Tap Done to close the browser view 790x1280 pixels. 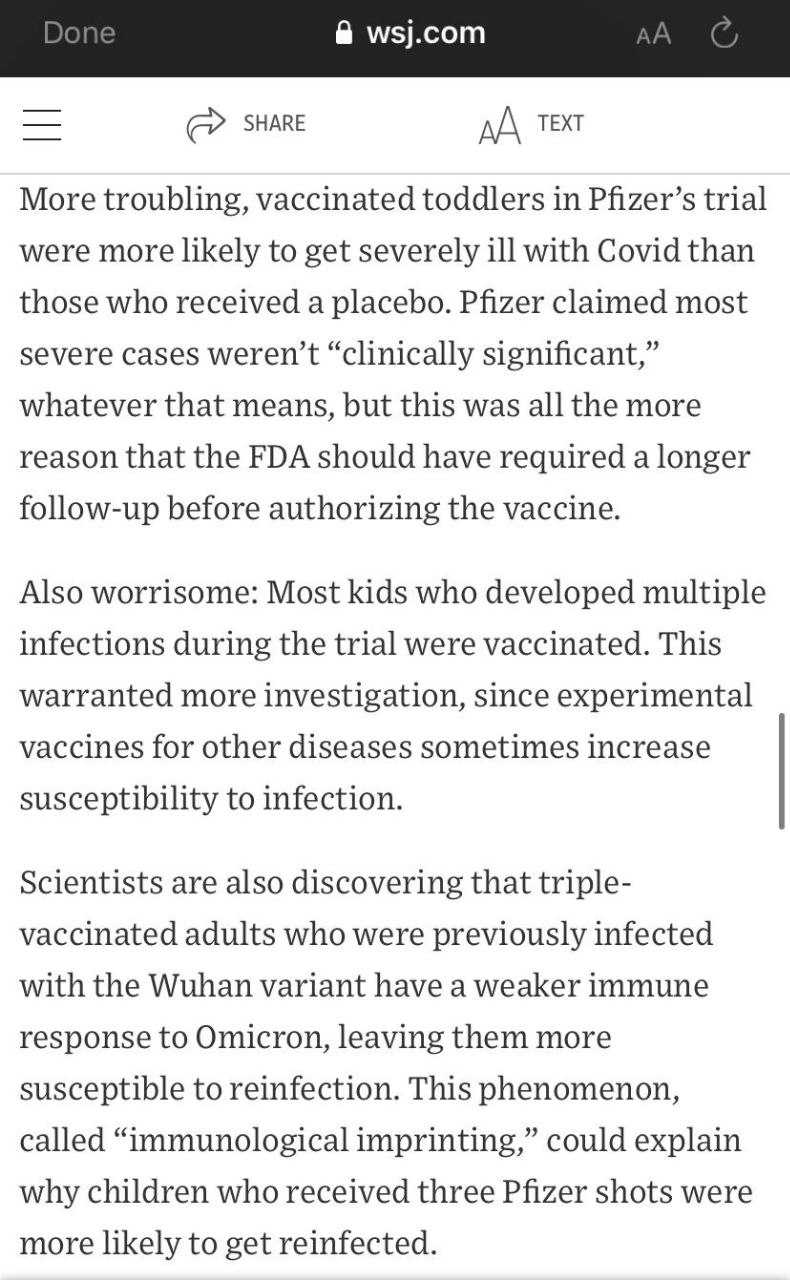(x=79, y=33)
